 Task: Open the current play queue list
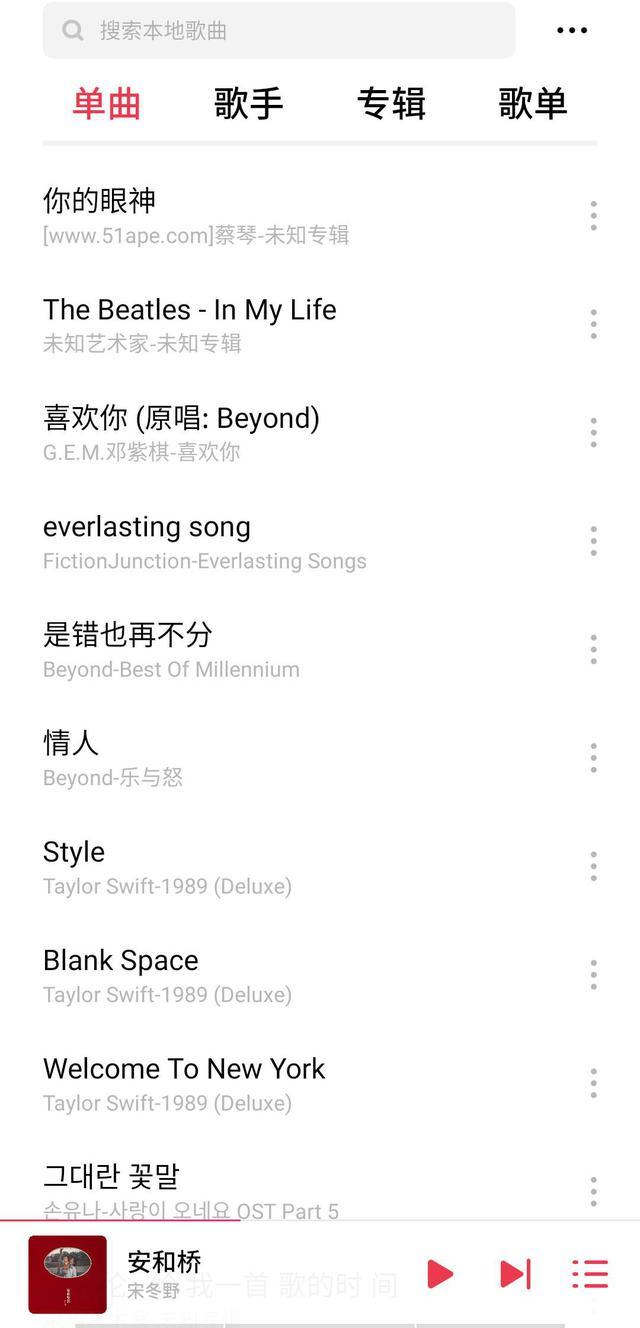(x=590, y=1274)
